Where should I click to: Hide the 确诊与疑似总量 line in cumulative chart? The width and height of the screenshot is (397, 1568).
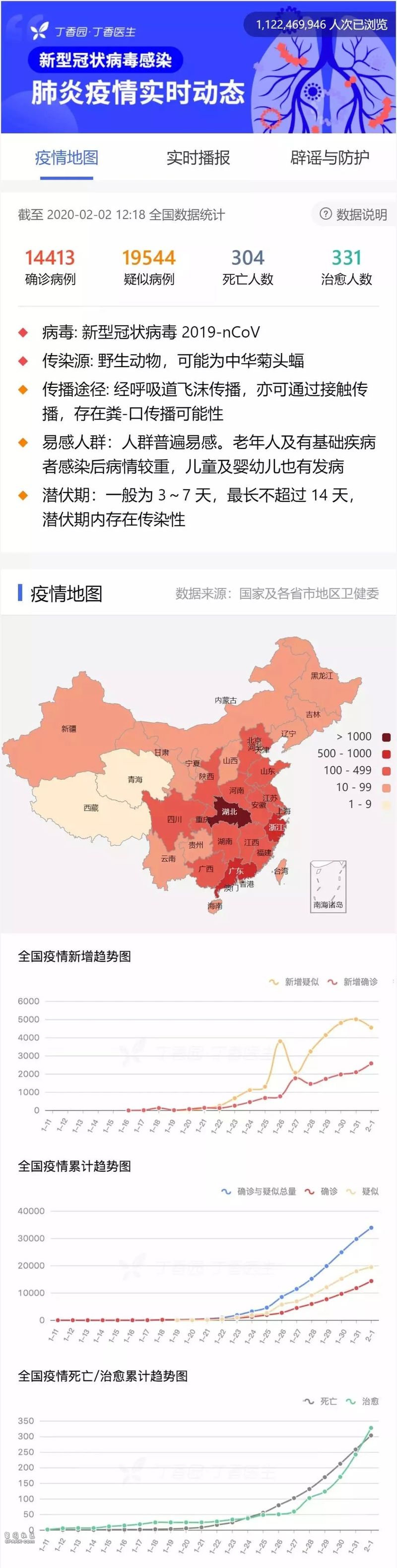(260, 1191)
